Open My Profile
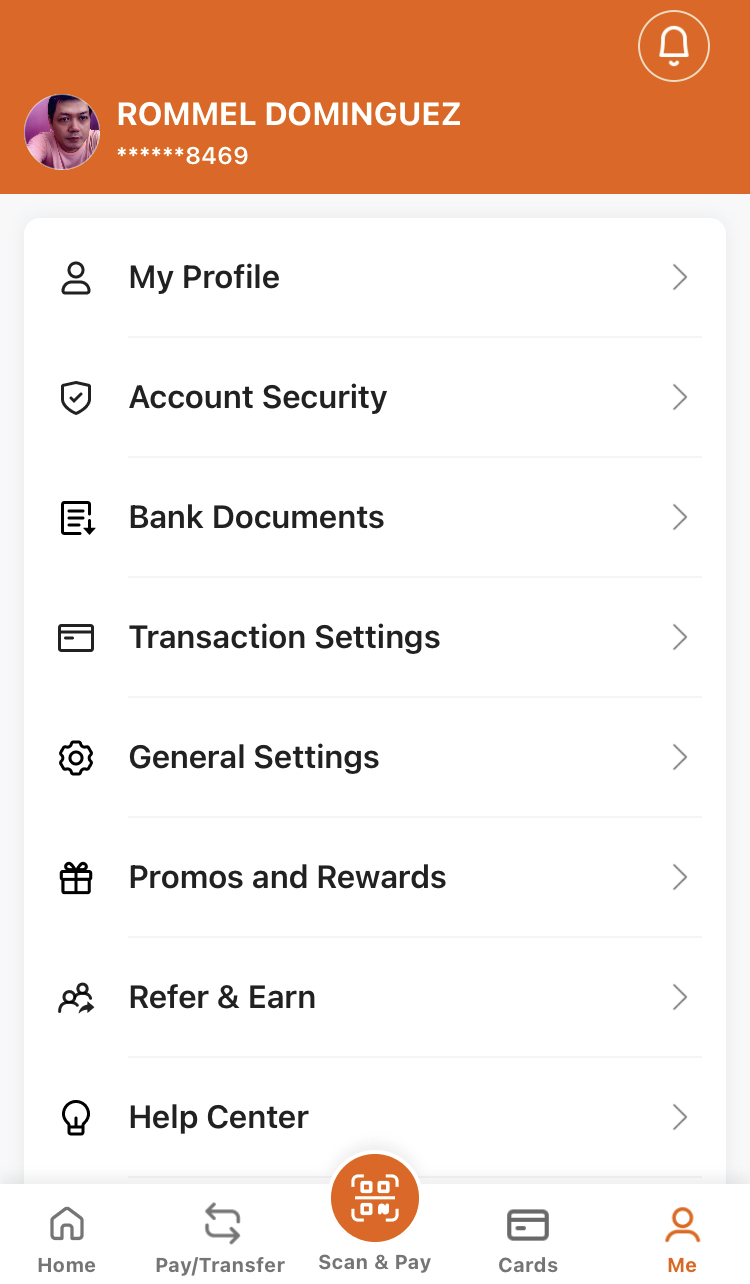This screenshot has height=1284, width=750. (375, 277)
